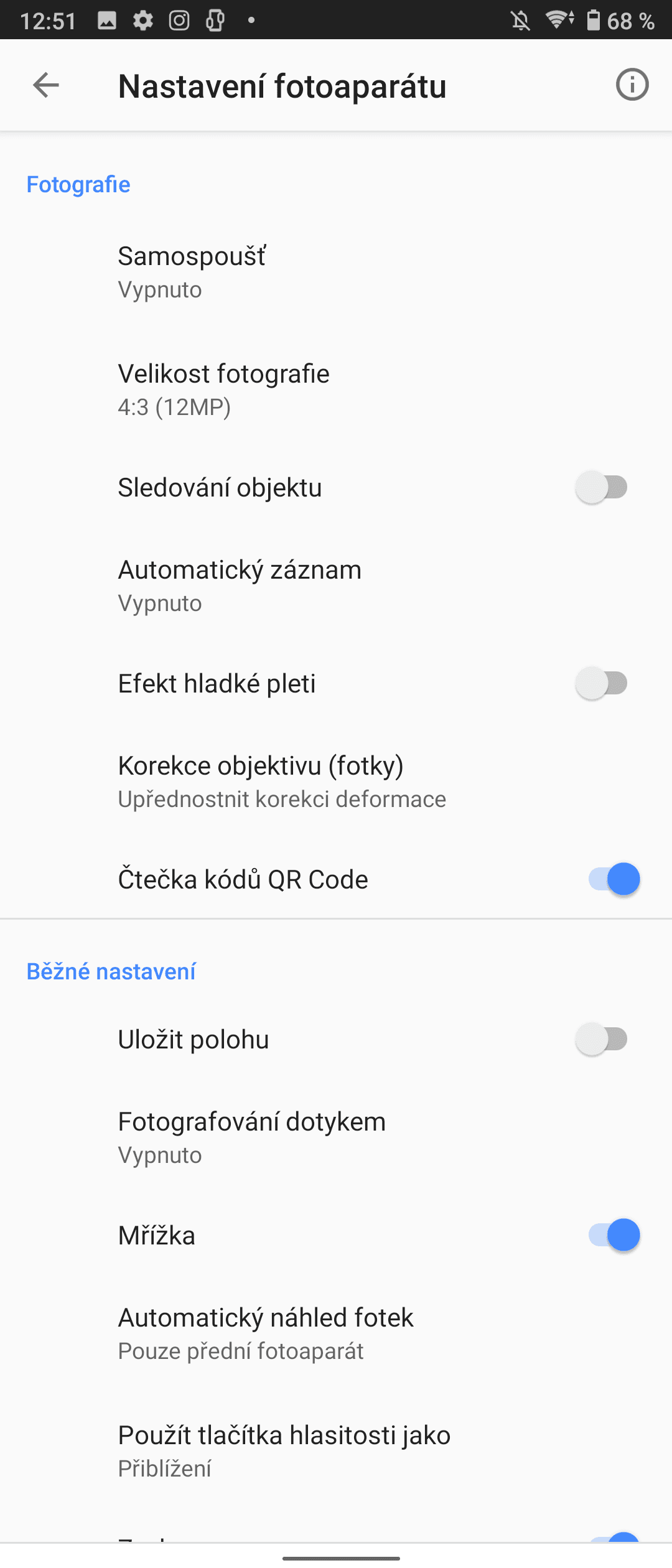Turn on Efekt hladké pleti

[x=602, y=683]
